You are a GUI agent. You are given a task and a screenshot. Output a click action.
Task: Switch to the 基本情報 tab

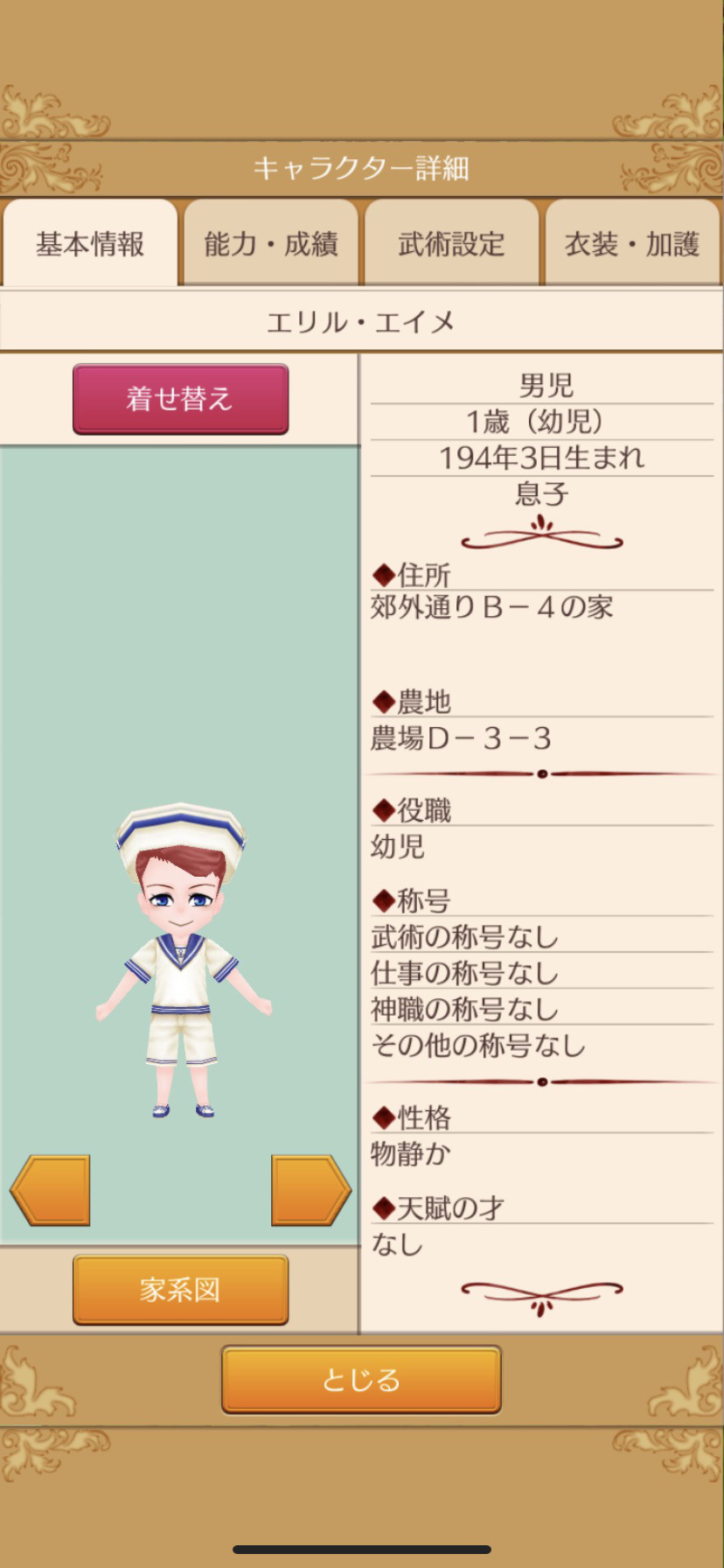(90, 243)
